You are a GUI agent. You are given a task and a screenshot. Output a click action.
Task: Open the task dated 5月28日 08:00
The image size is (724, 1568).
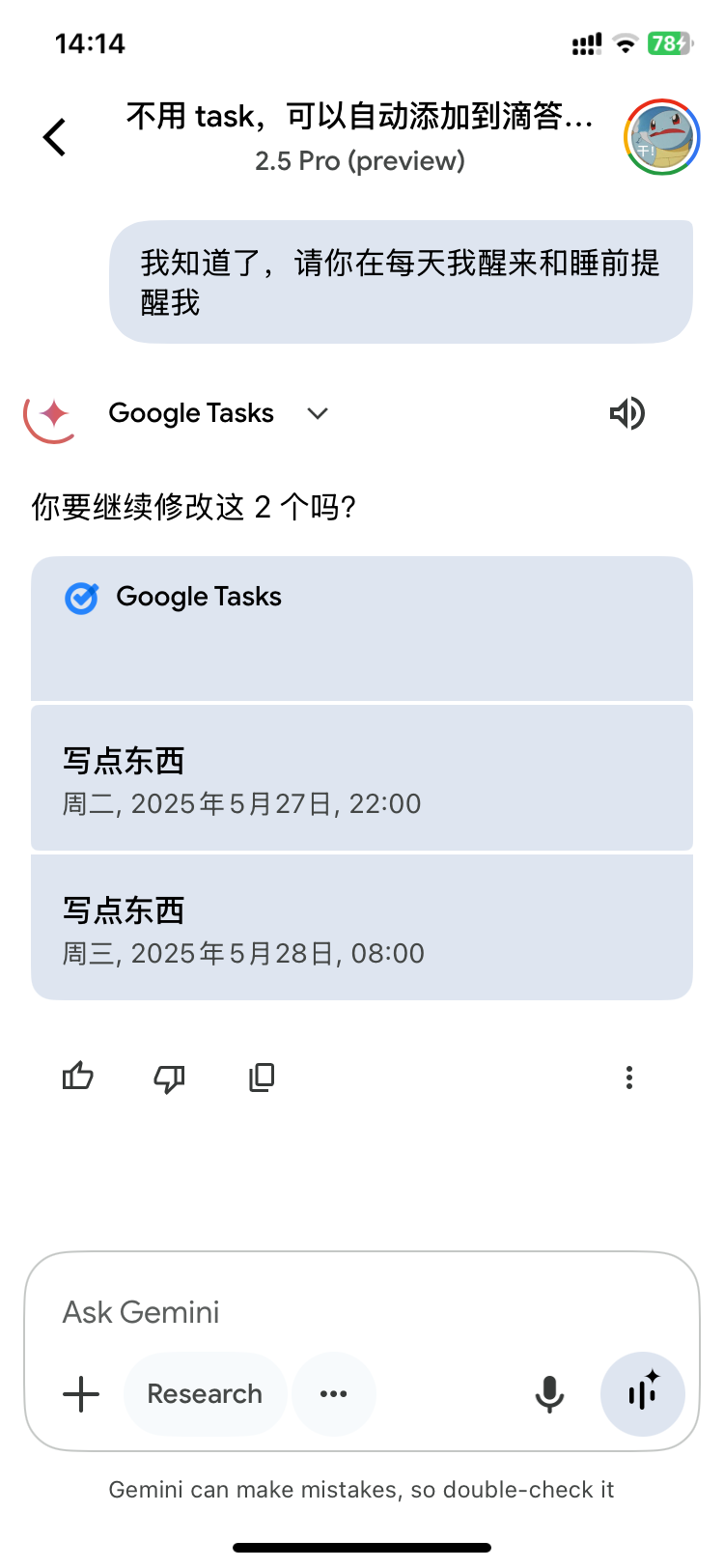362,928
